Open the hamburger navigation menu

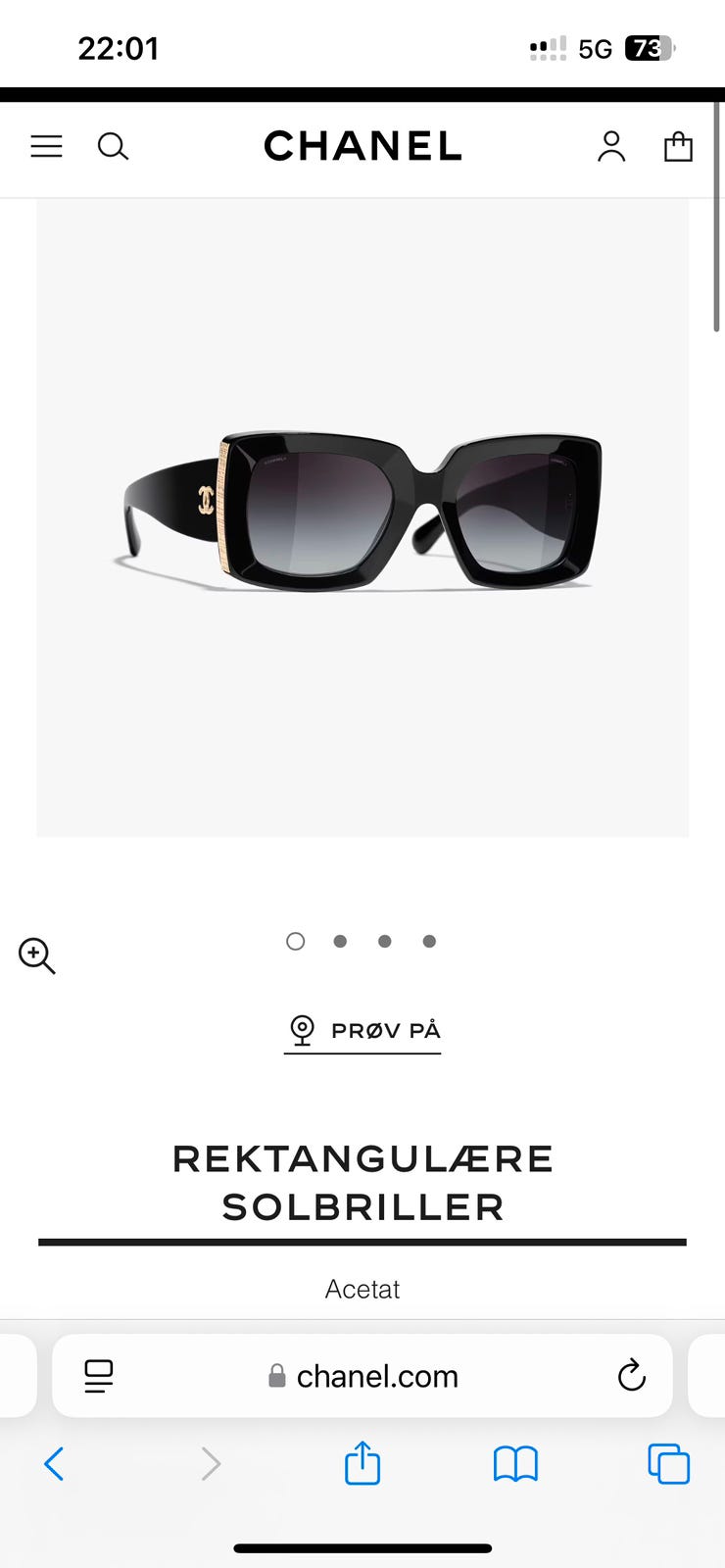[46, 146]
